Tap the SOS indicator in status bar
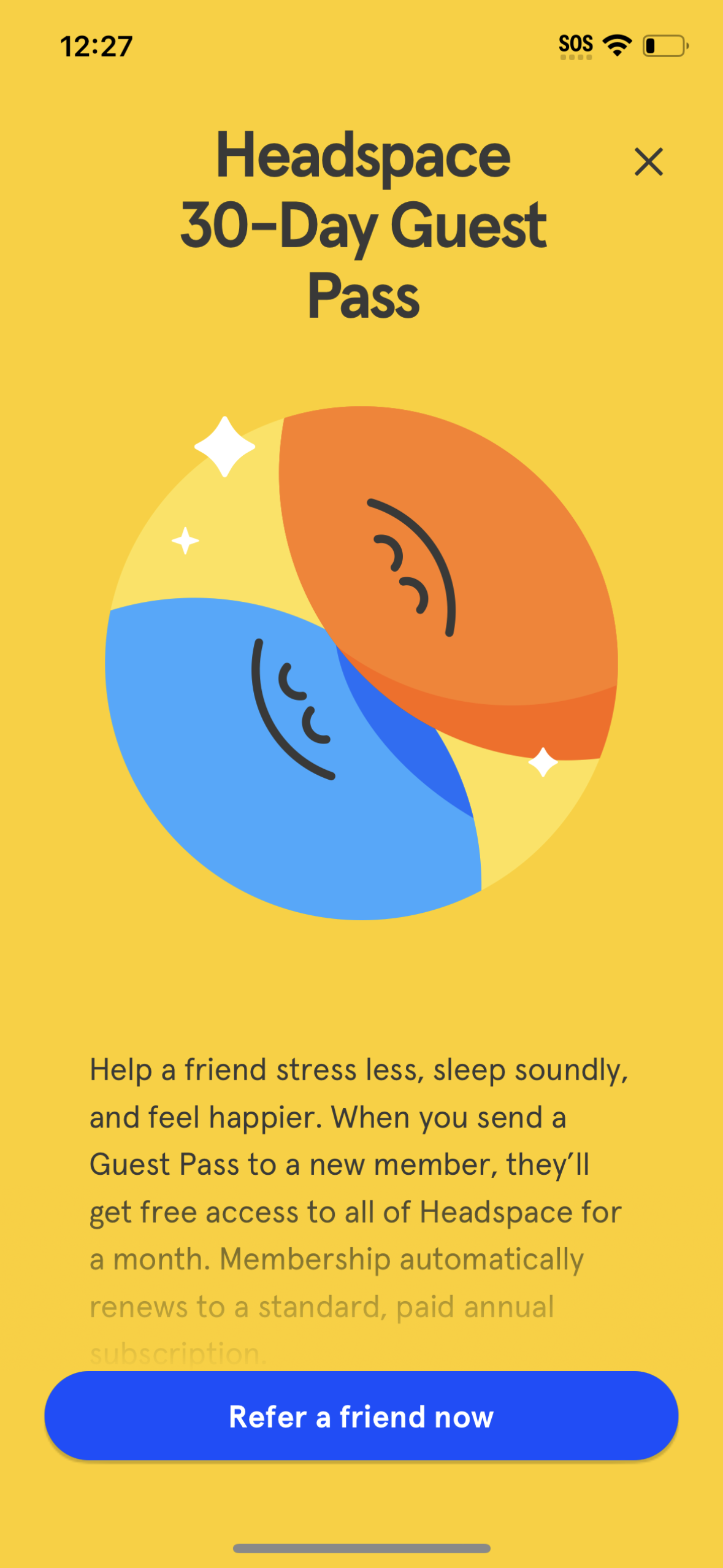Screen dimensions: 723x1568 tap(575, 43)
